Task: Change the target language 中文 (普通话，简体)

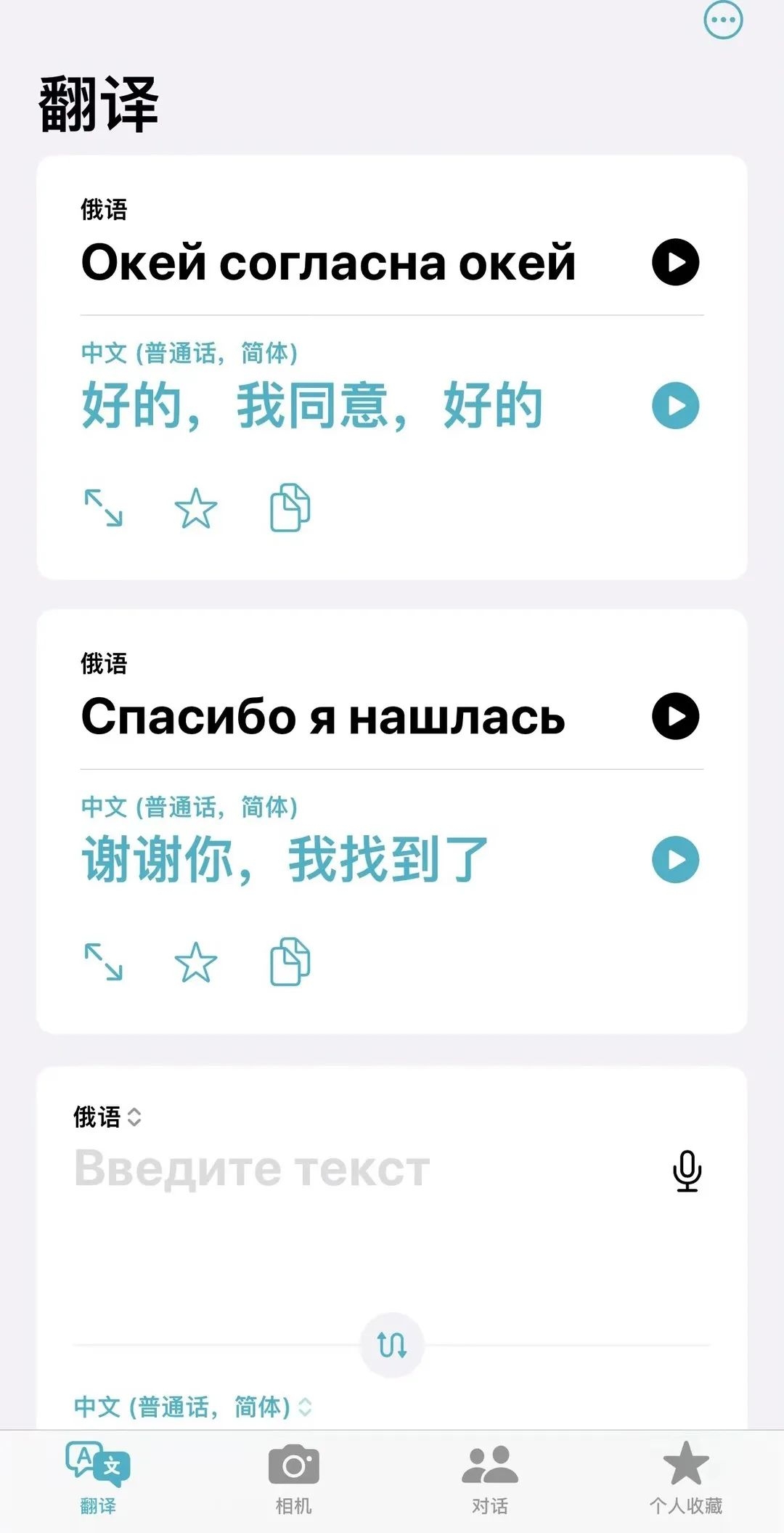Action: tap(192, 1407)
